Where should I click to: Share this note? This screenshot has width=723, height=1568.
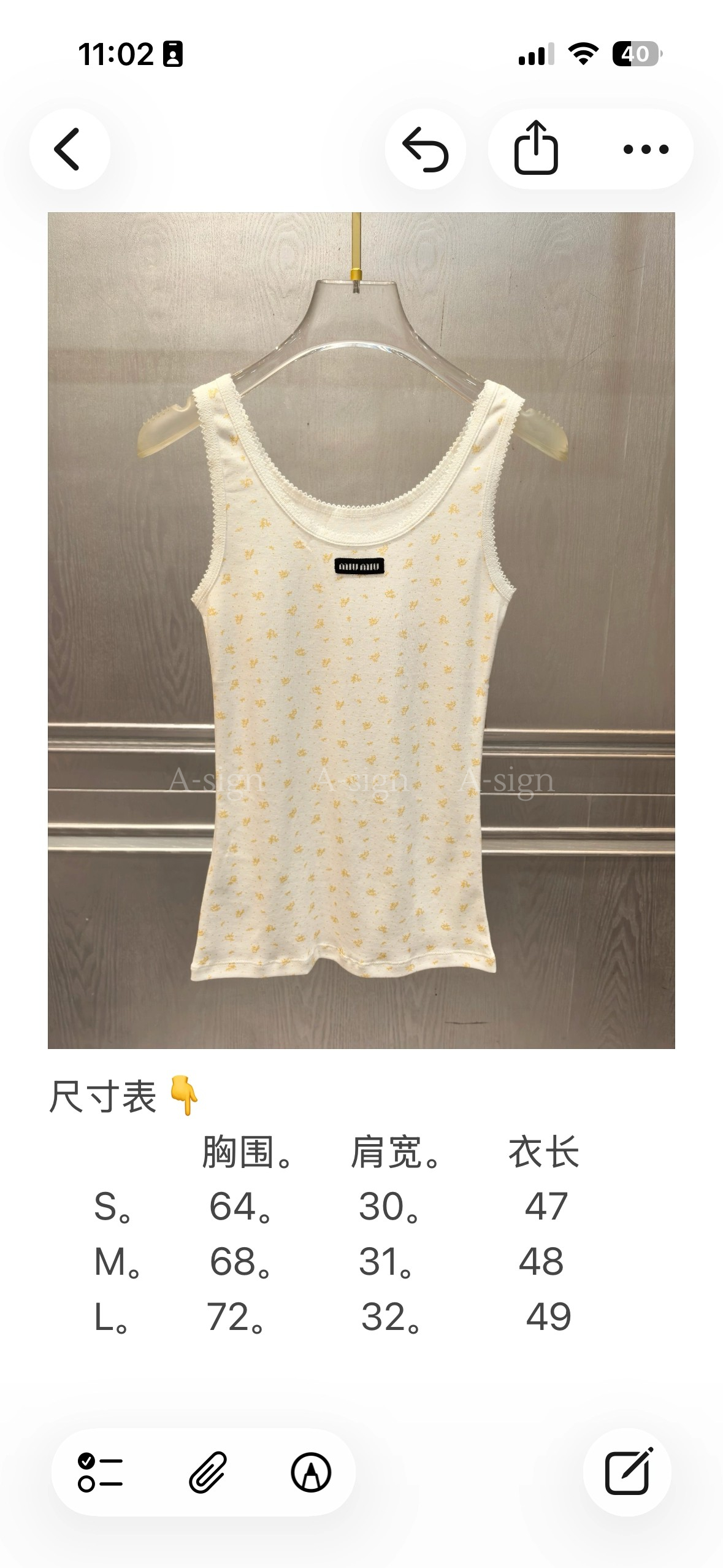pyautogui.click(x=536, y=148)
